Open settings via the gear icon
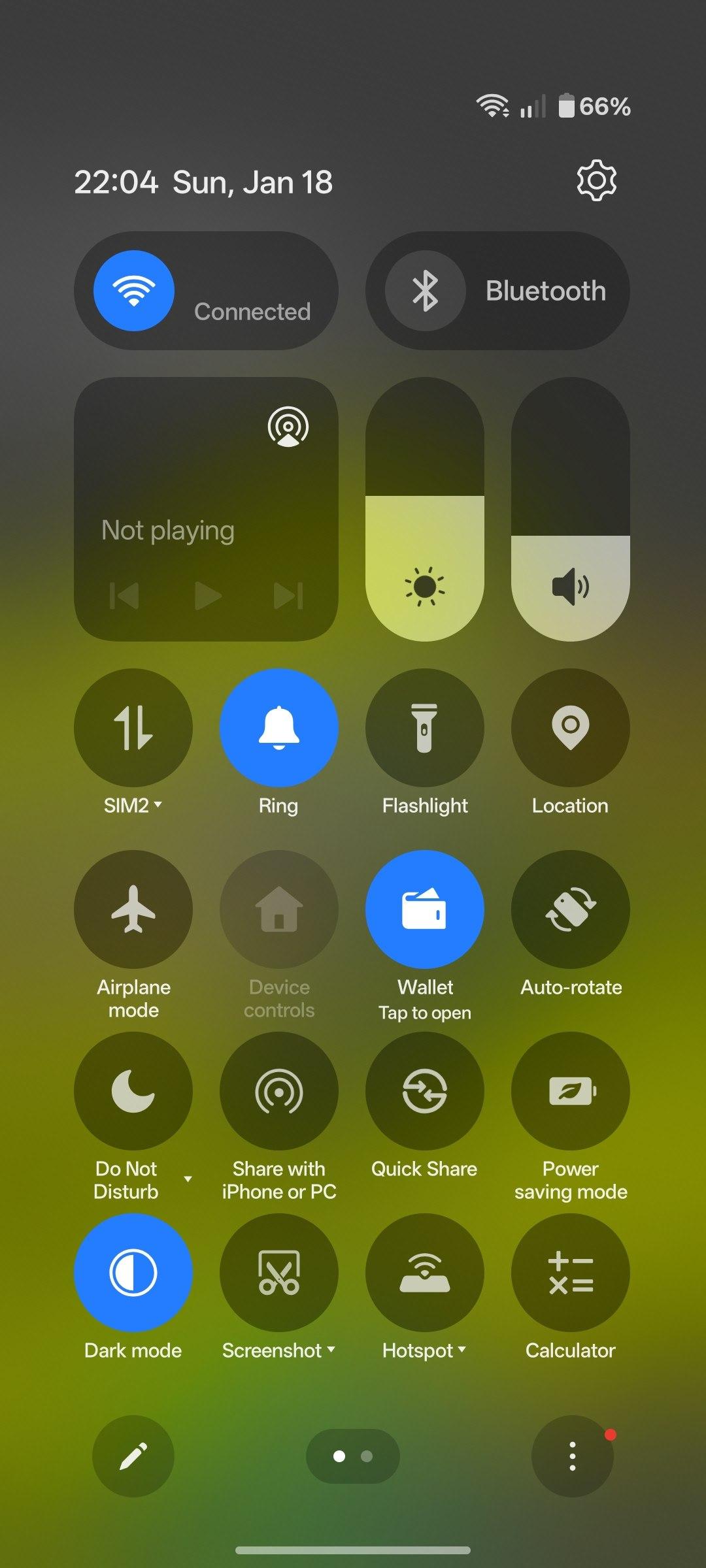Screen dimensions: 706x1568 596,180
